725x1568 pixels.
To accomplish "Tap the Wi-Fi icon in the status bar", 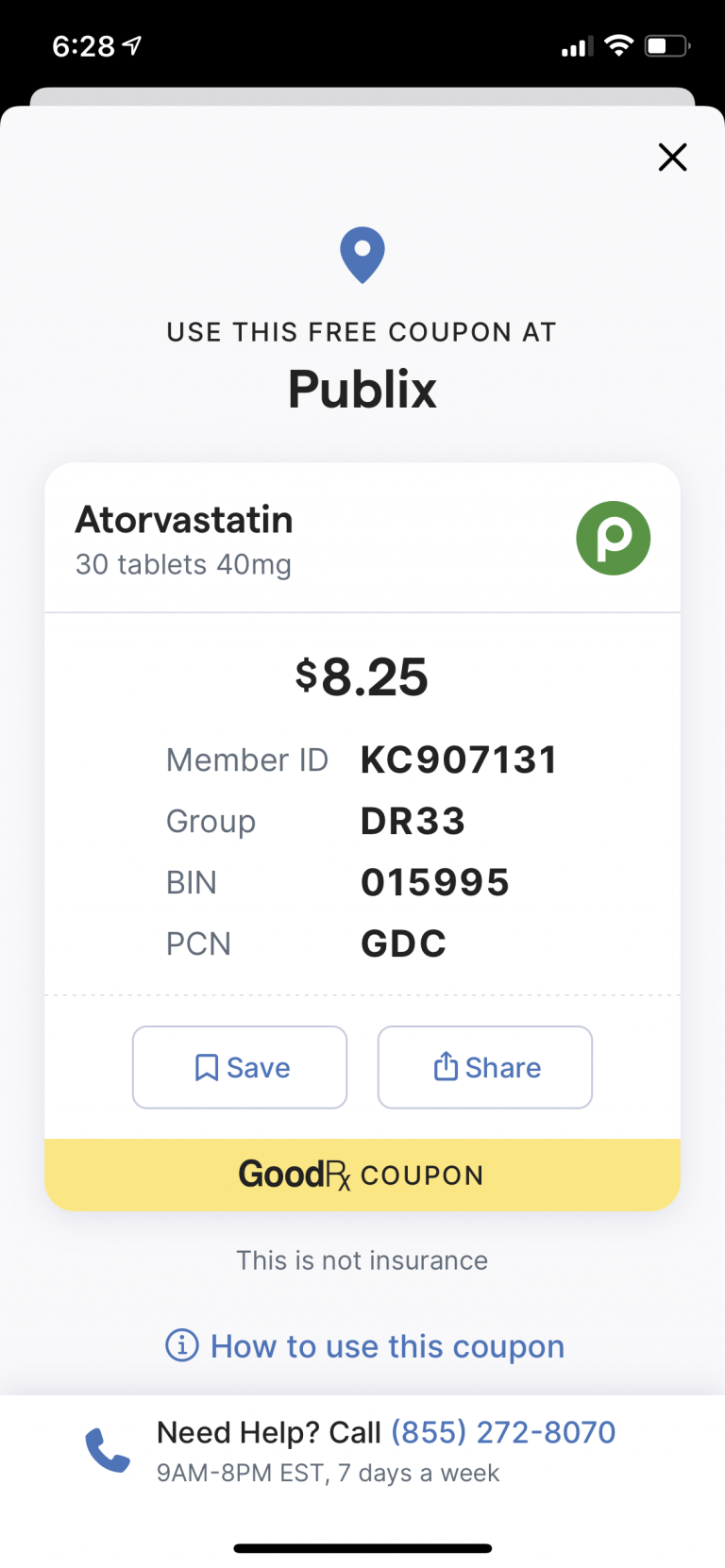I will pos(618,43).
